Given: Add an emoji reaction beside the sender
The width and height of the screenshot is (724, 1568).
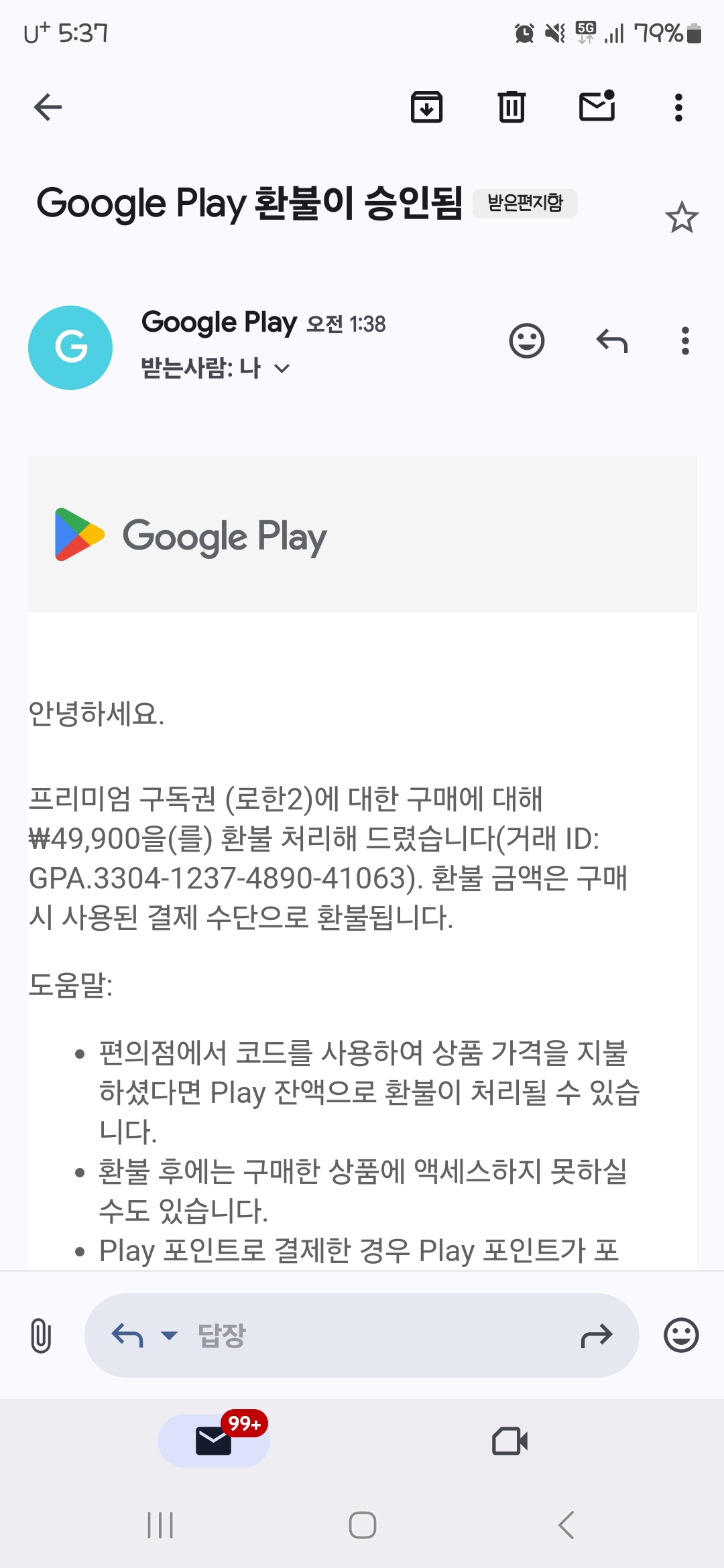Looking at the screenshot, I should (x=527, y=341).
